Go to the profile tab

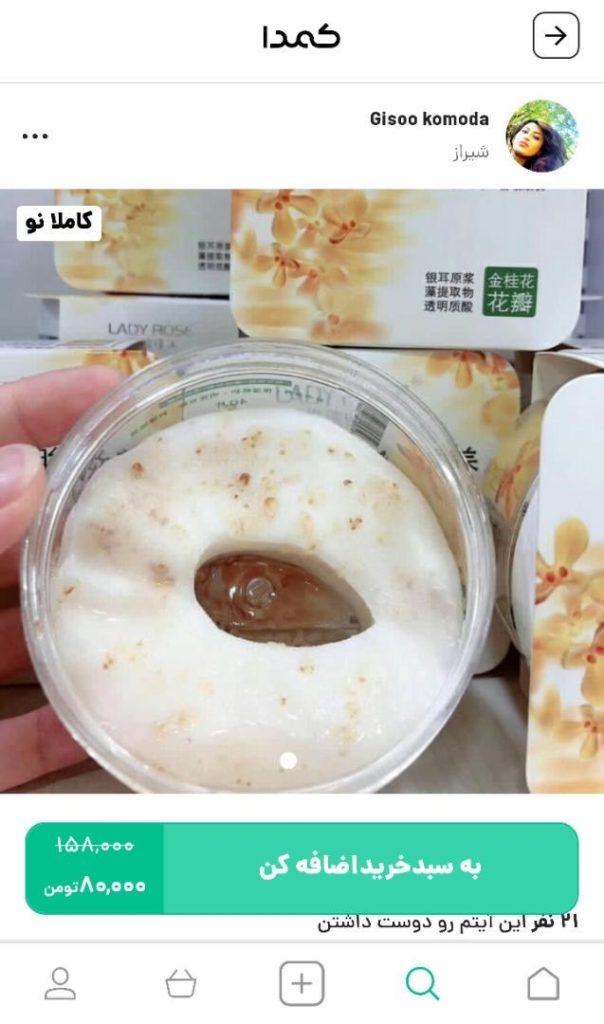pyautogui.click(x=60, y=984)
